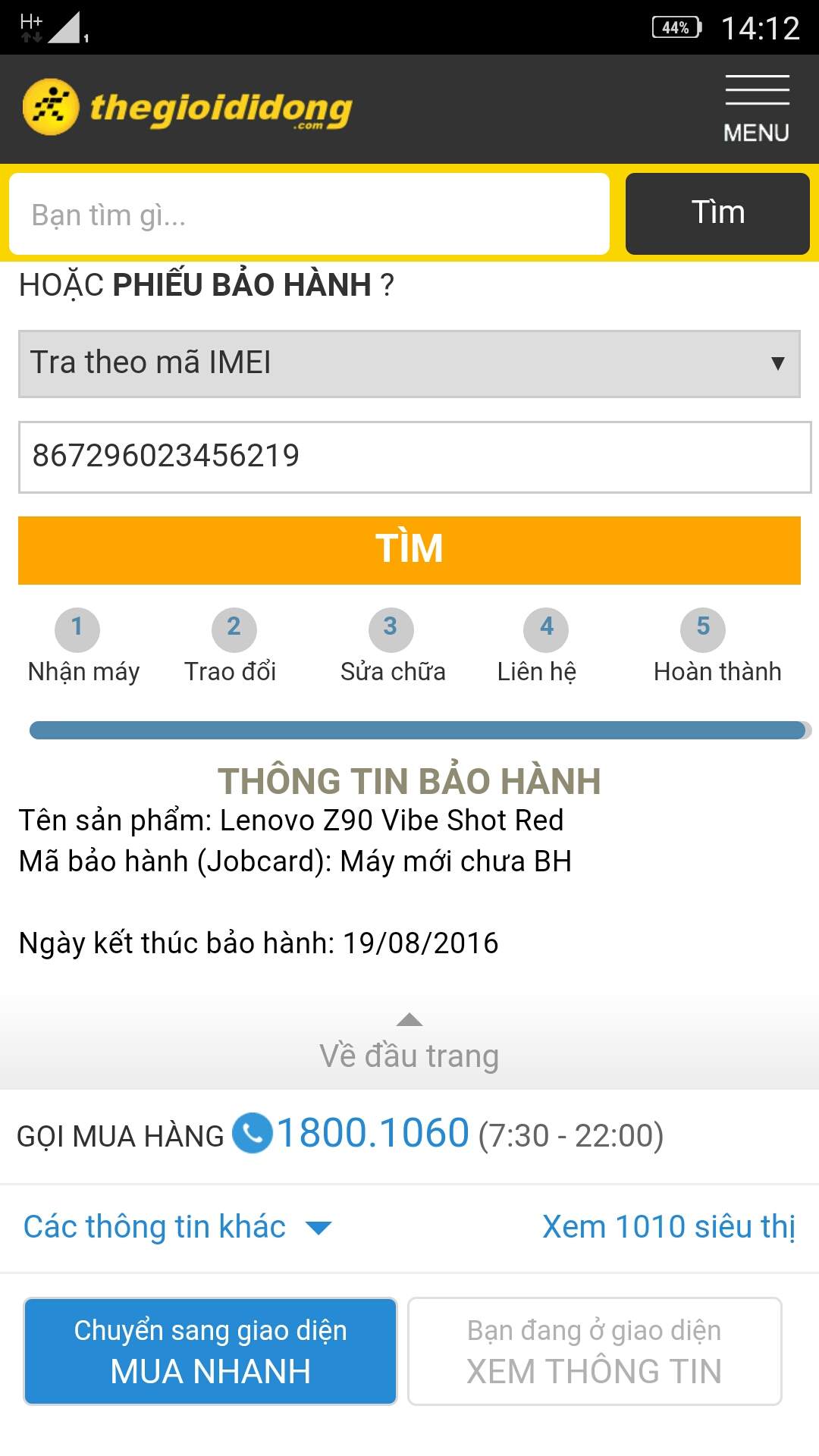Expand 'Các thông tin khác'
The width and height of the screenshot is (819, 1456).
(177, 1227)
